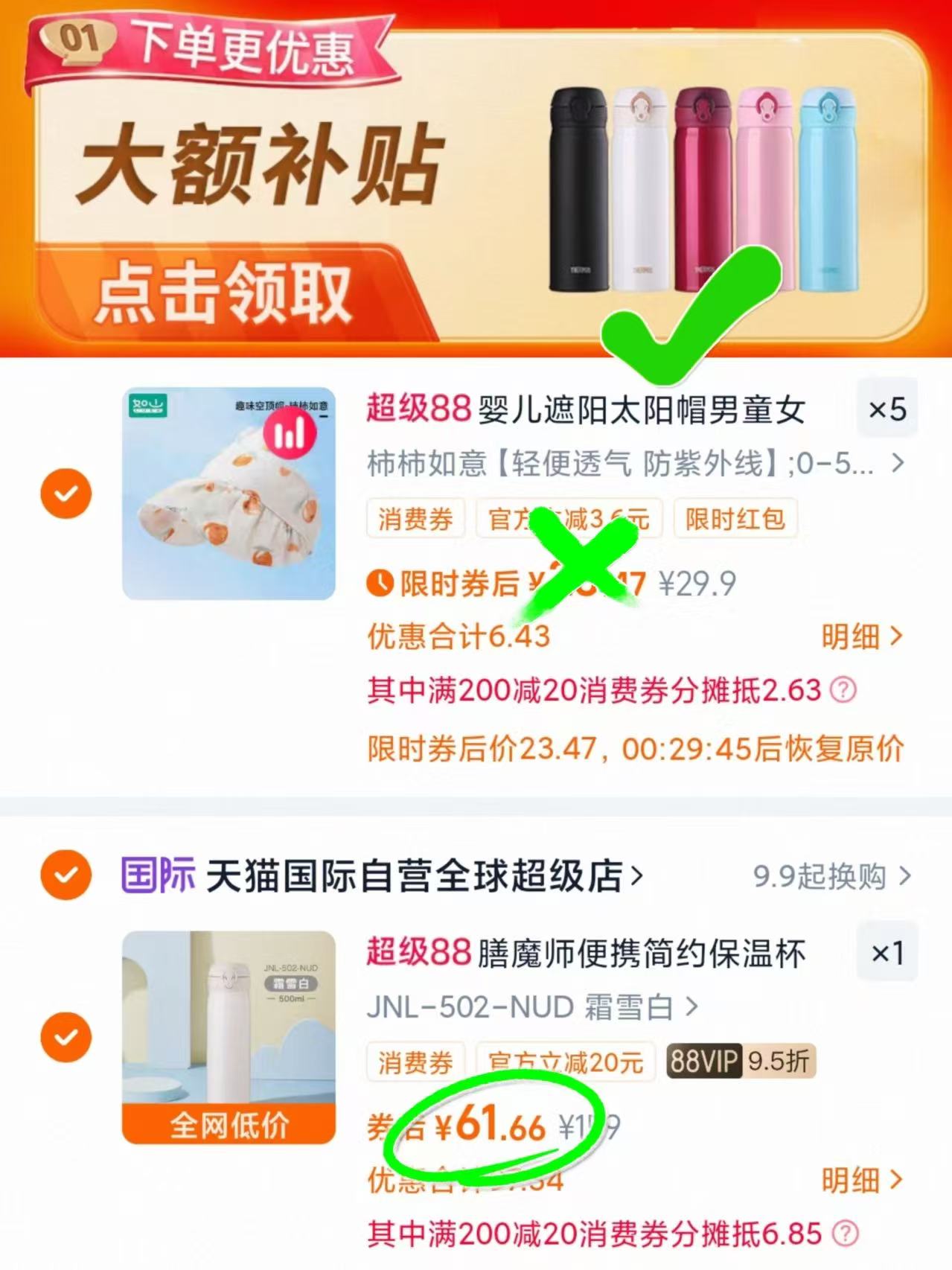Uncheck the thermos cup selection circle

click(66, 1036)
